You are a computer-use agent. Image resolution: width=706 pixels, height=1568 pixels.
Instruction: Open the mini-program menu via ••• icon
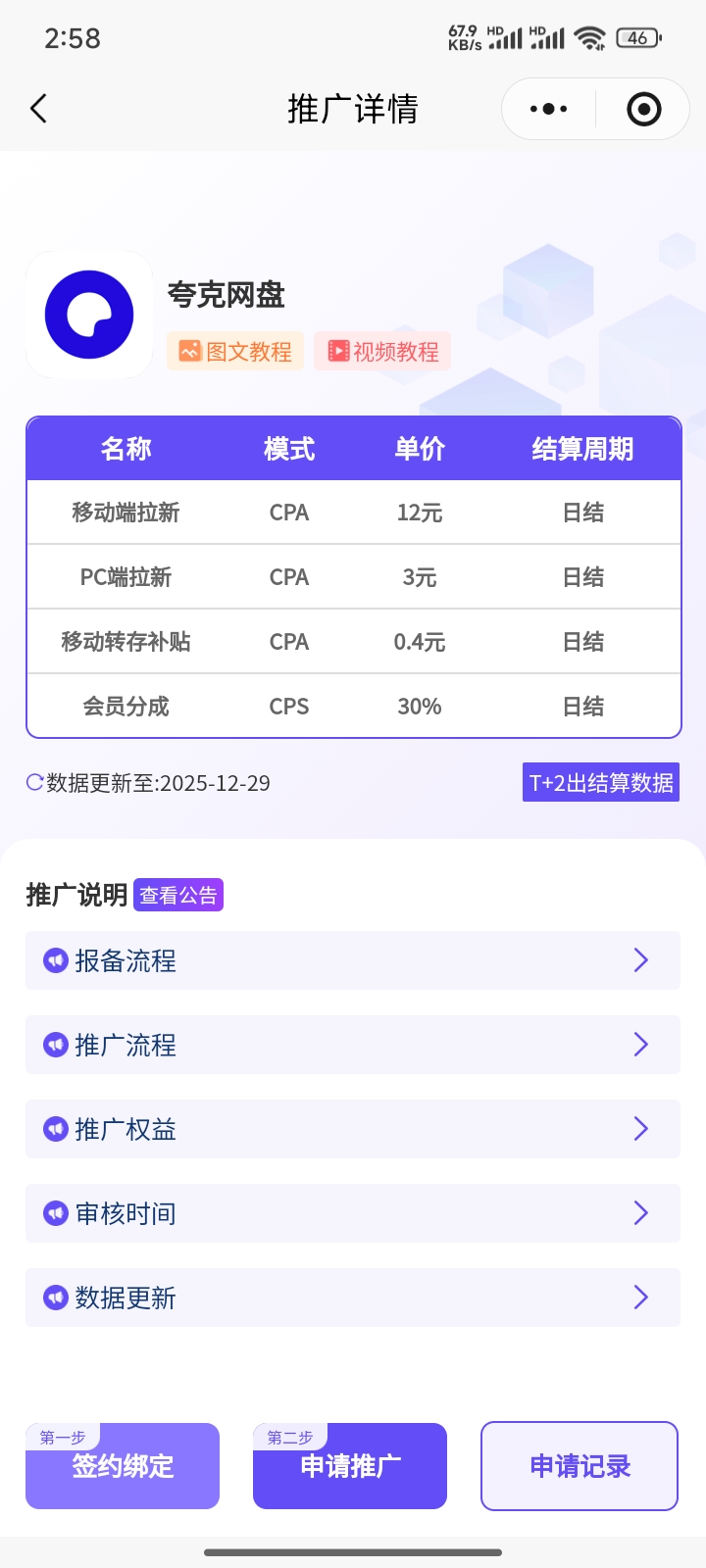coord(546,109)
